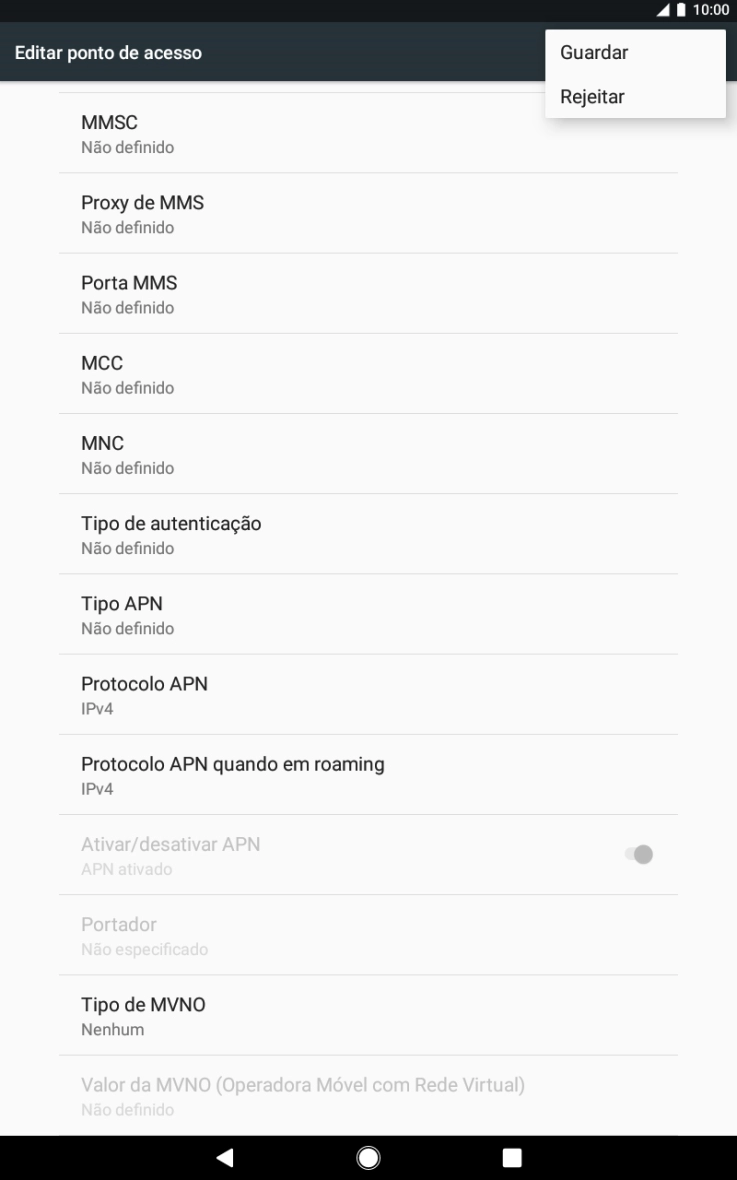Go back with the system back button
Image resolution: width=737 pixels, height=1180 pixels.
point(225,1157)
